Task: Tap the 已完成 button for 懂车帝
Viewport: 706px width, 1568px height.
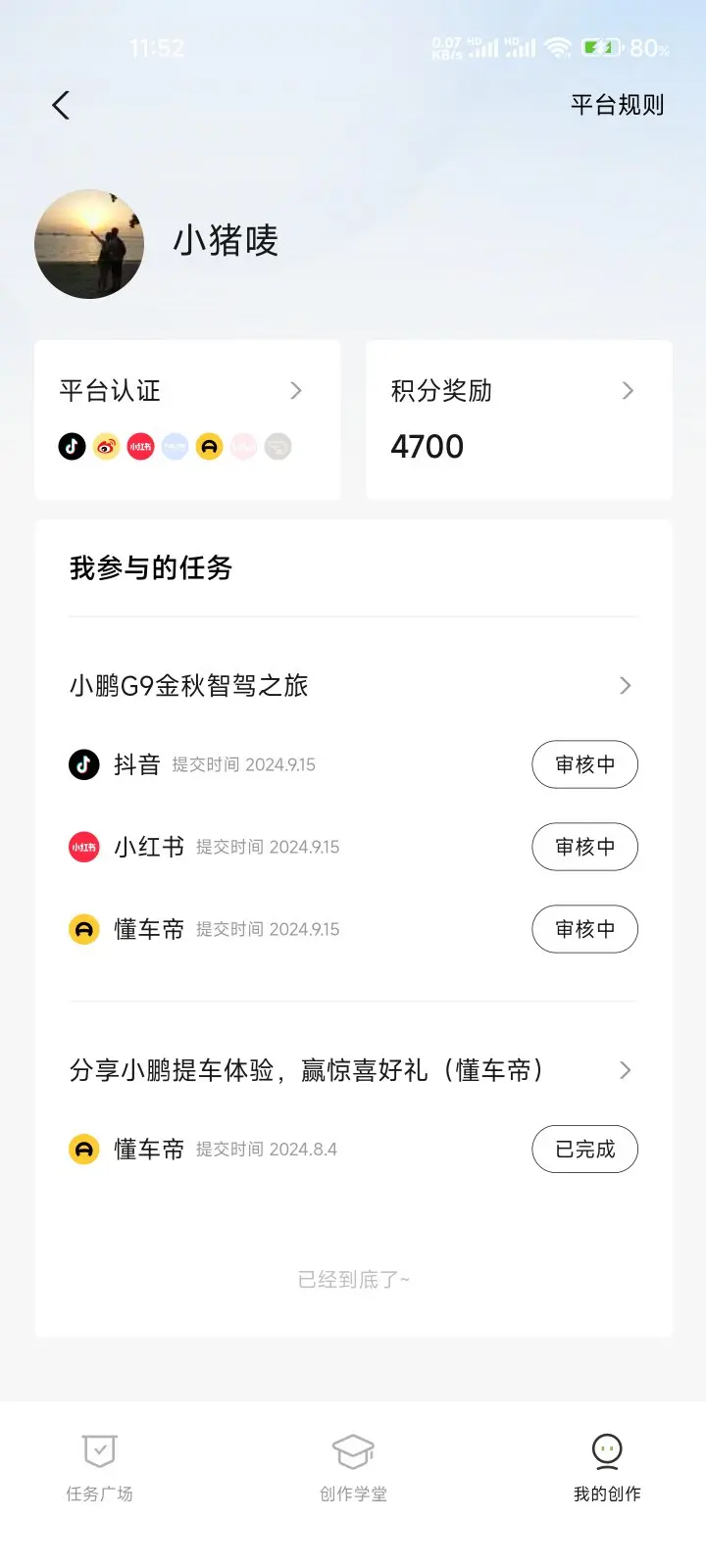Action: pos(584,1149)
